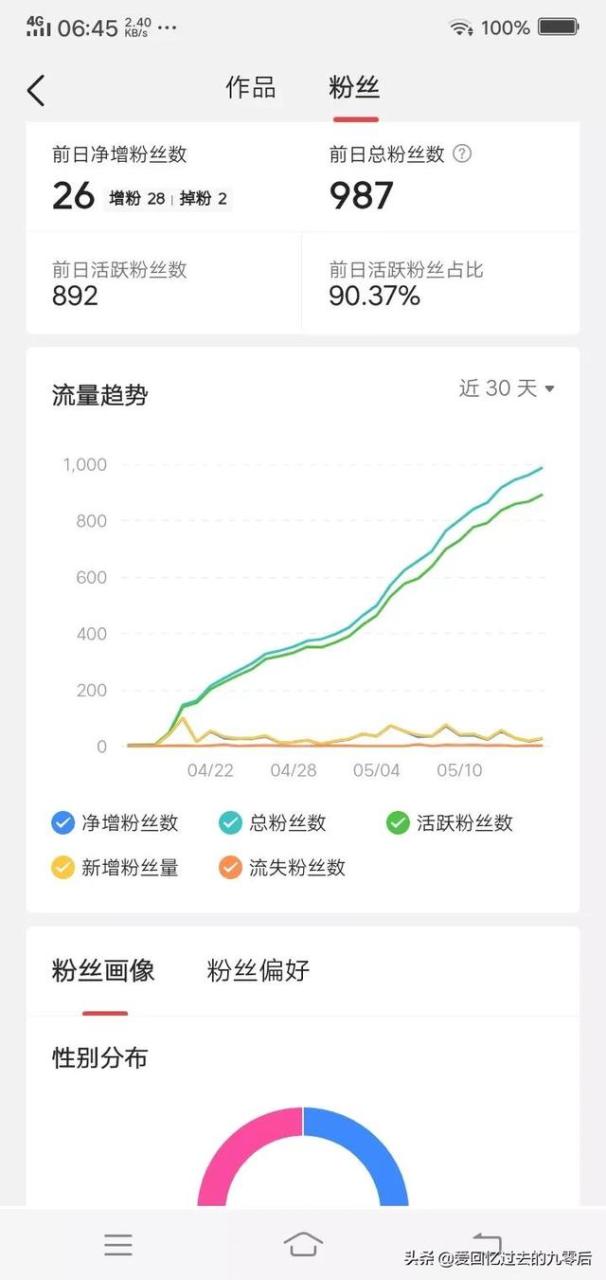Select the 粉丝 tab
Screen dimensions: 606x1280
[x=354, y=88]
